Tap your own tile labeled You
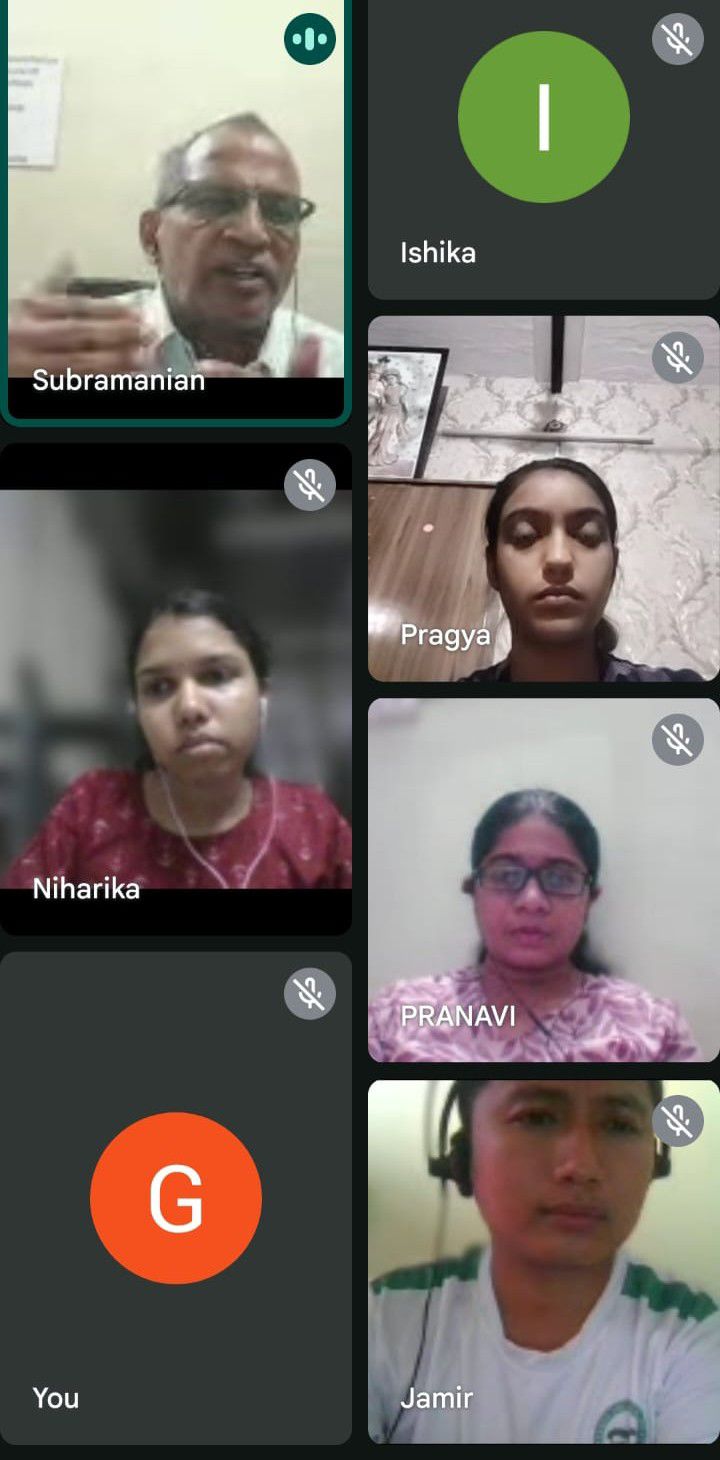This screenshot has width=720, height=1460. point(176,1198)
